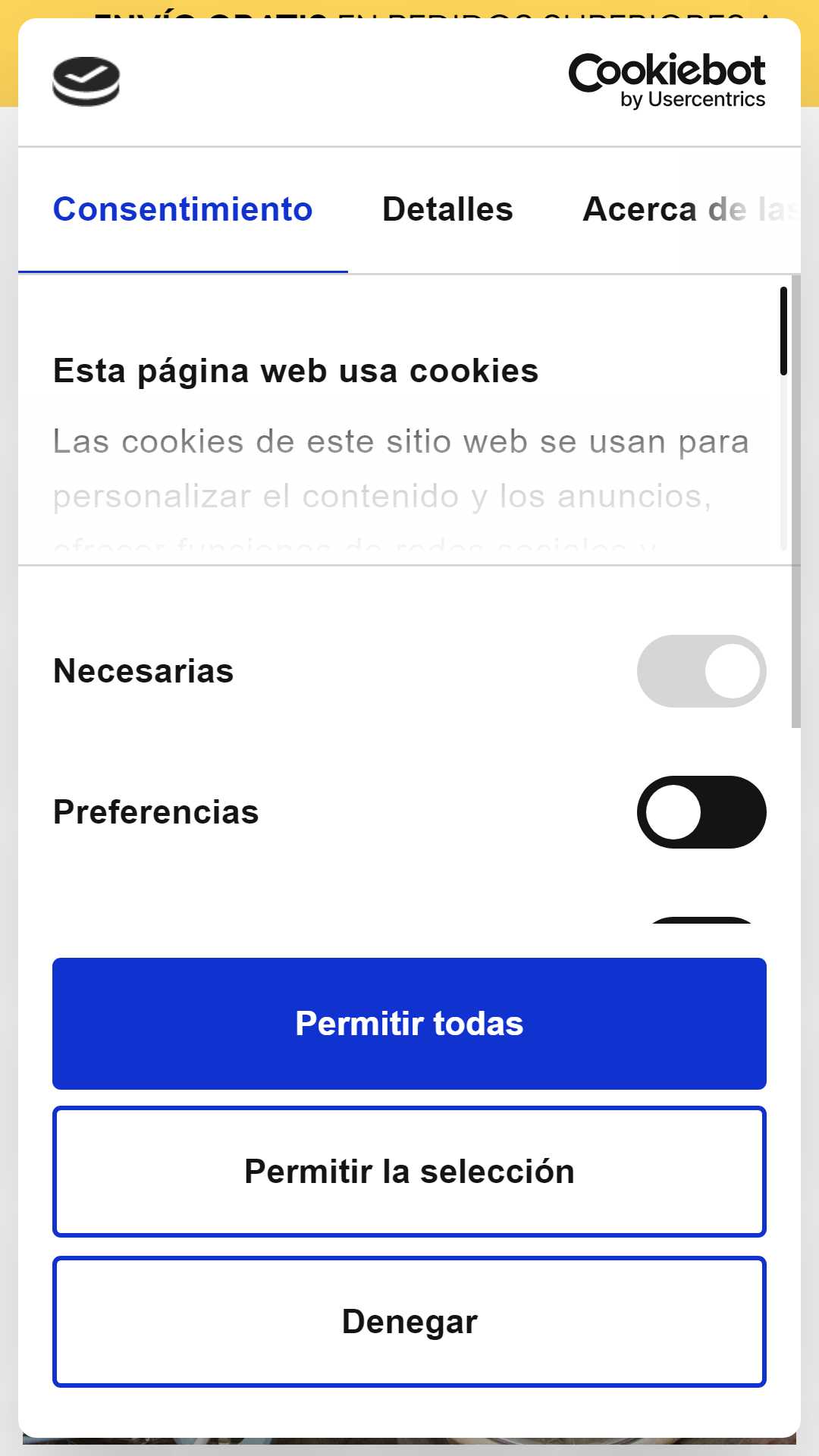Open the Cookiebot by Usercentrics link
The width and height of the screenshot is (819, 1456).
pyautogui.click(x=667, y=81)
